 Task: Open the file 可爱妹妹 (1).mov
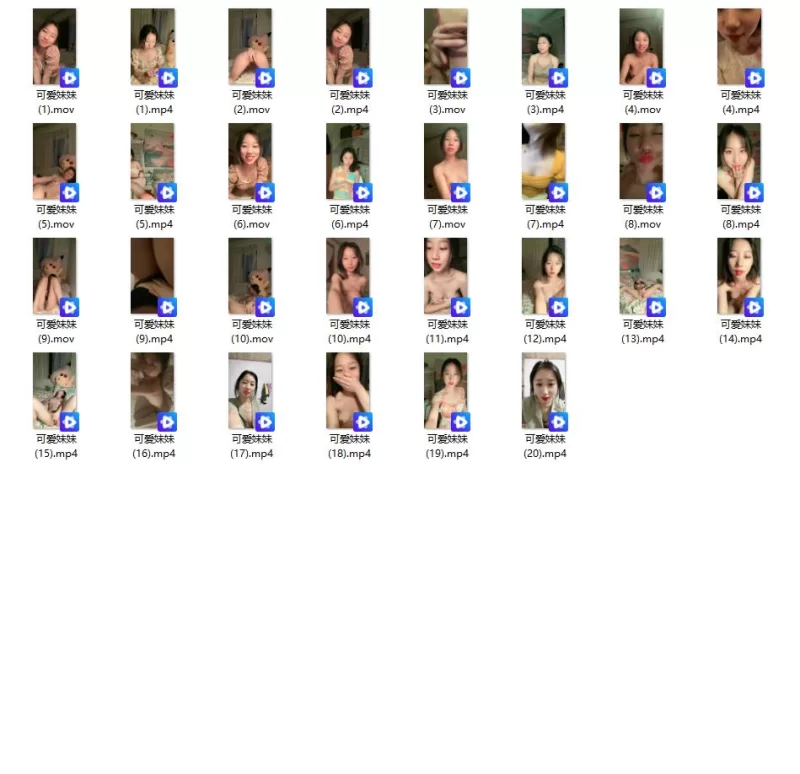55,47
